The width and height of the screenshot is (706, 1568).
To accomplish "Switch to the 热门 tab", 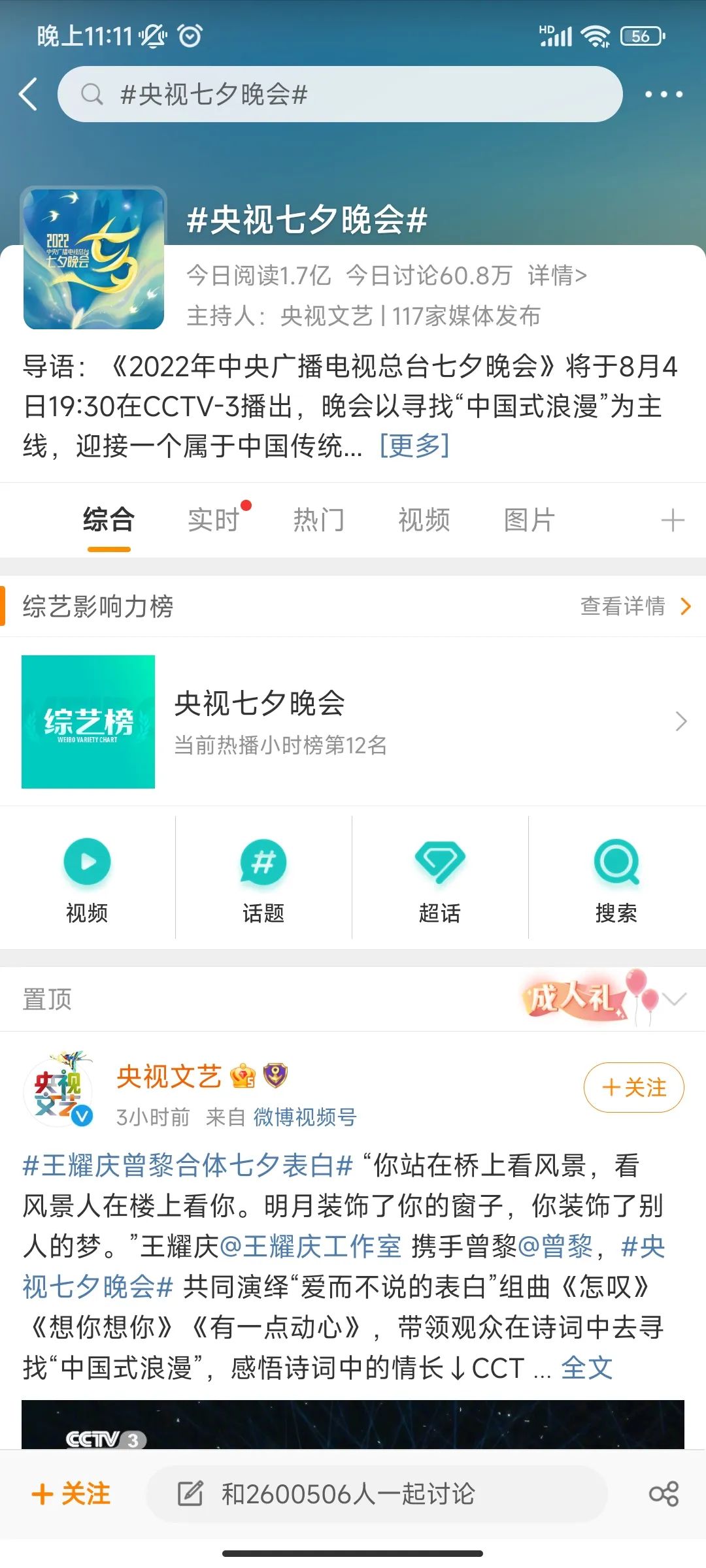I will click(x=318, y=520).
